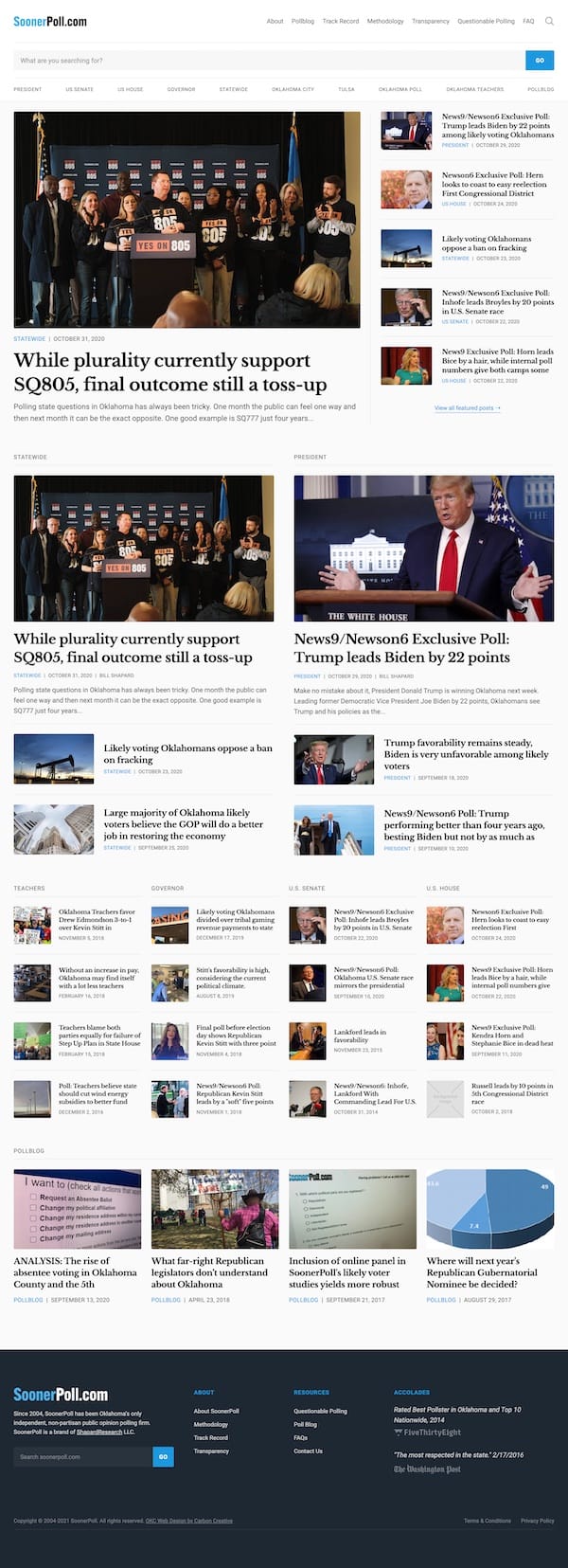The width and height of the screenshot is (568, 1568).
Task: Open Terms & Conditions in footer
Action: point(488,1521)
